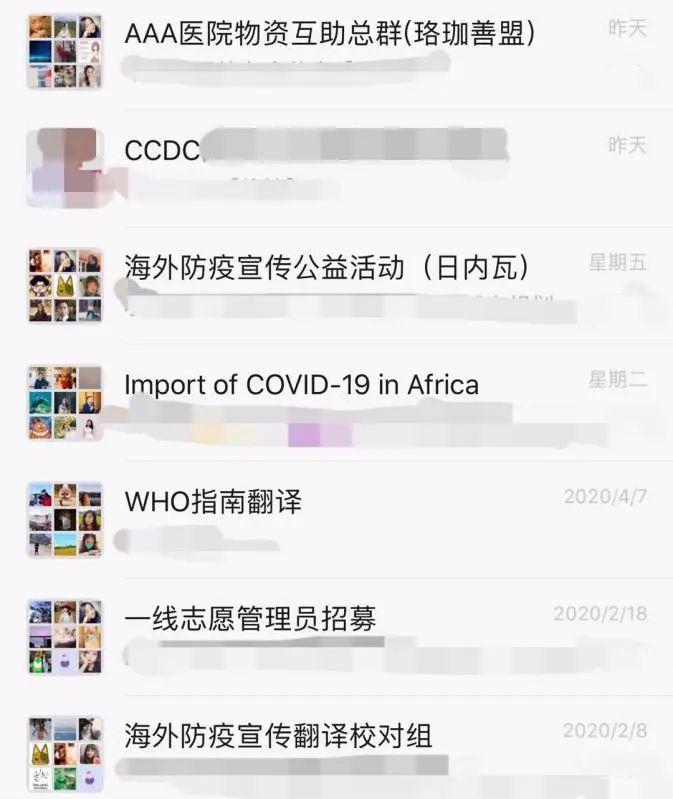
Task: Open the AAA医院物资互助总群 group chat
Action: (330, 34)
